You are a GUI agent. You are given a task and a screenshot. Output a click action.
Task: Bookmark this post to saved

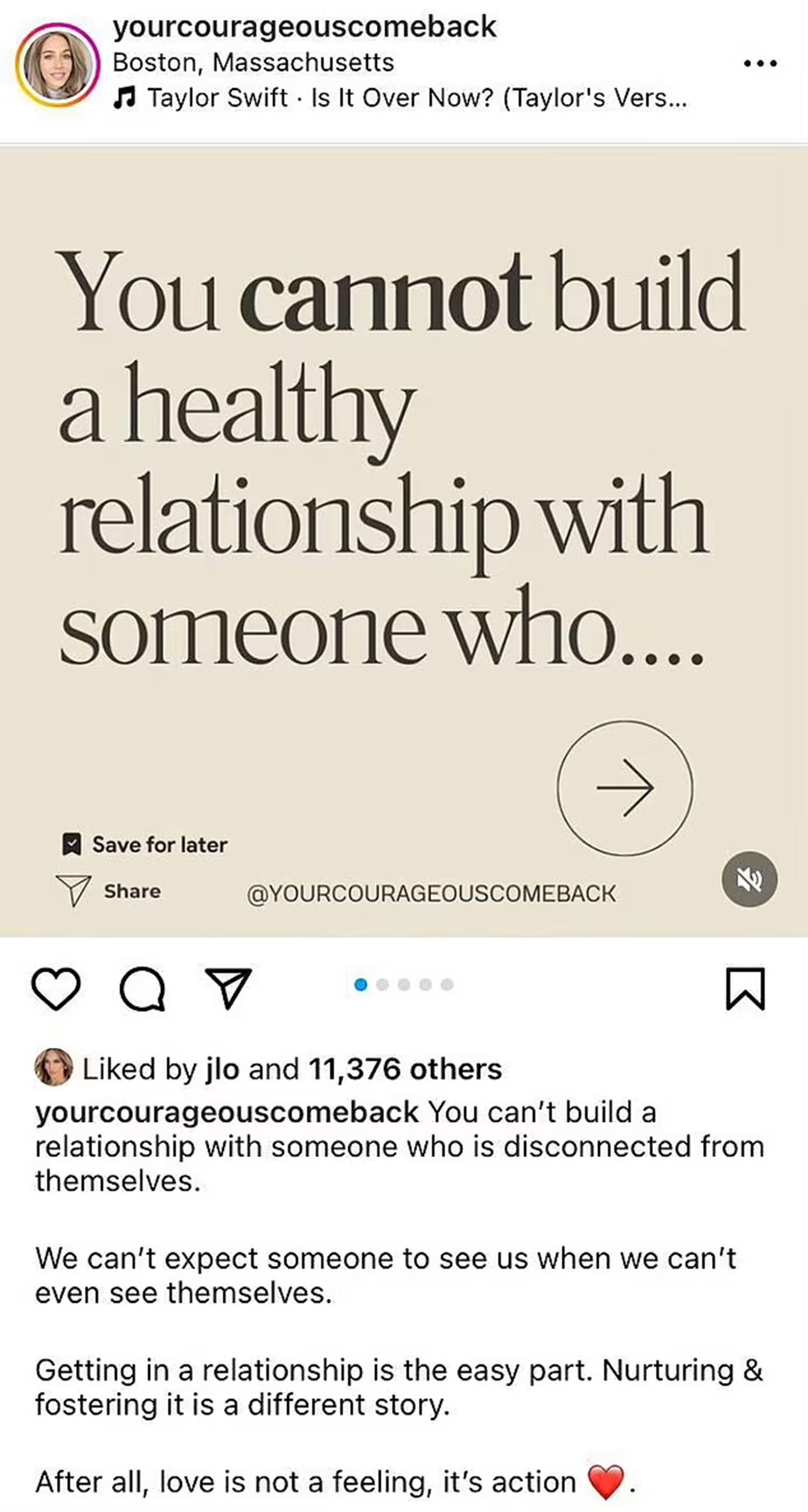(745, 989)
